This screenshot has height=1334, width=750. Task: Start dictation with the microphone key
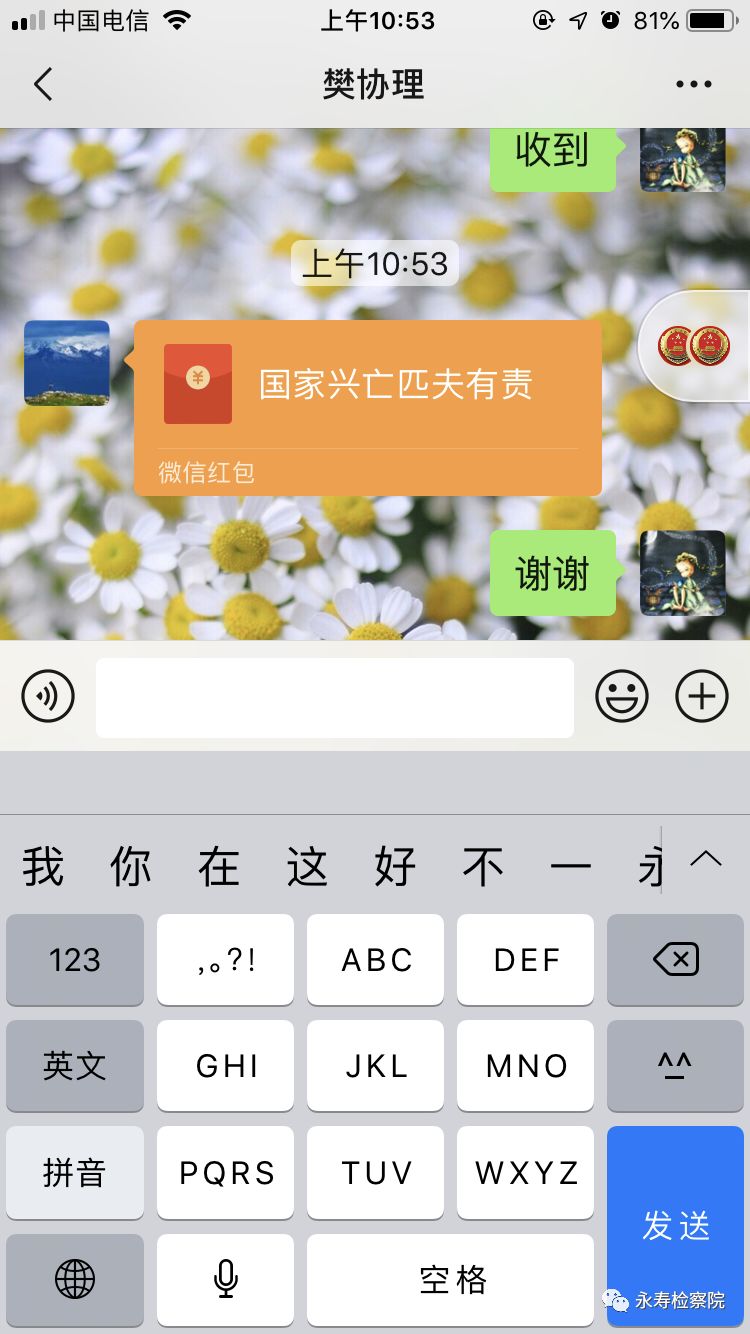point(225,1279)
